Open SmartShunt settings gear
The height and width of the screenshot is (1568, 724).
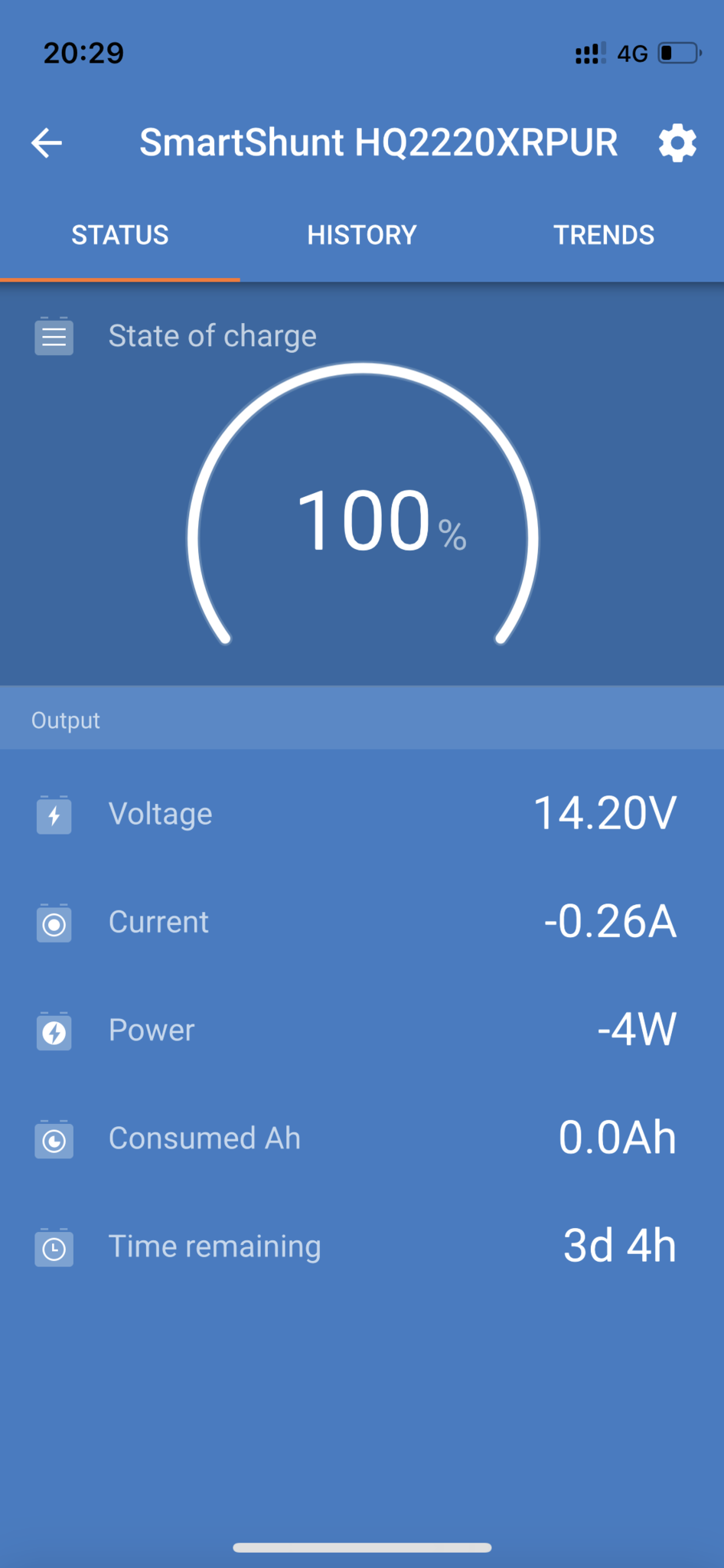(677, 143)
